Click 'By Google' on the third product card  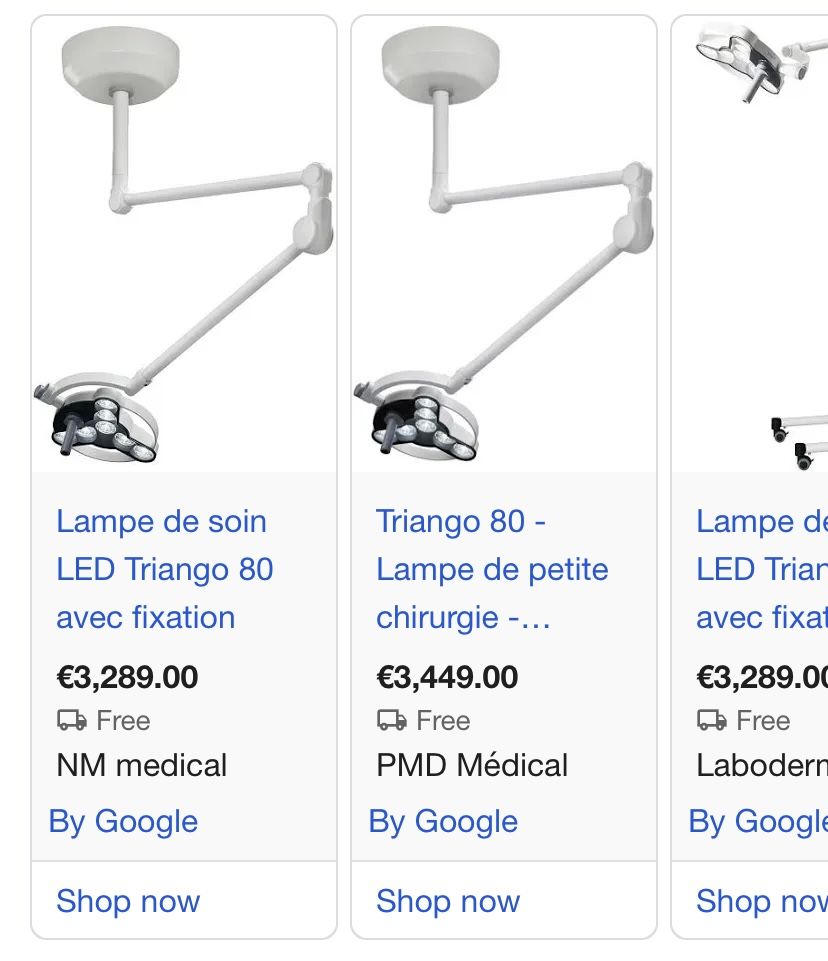[761, 821]
